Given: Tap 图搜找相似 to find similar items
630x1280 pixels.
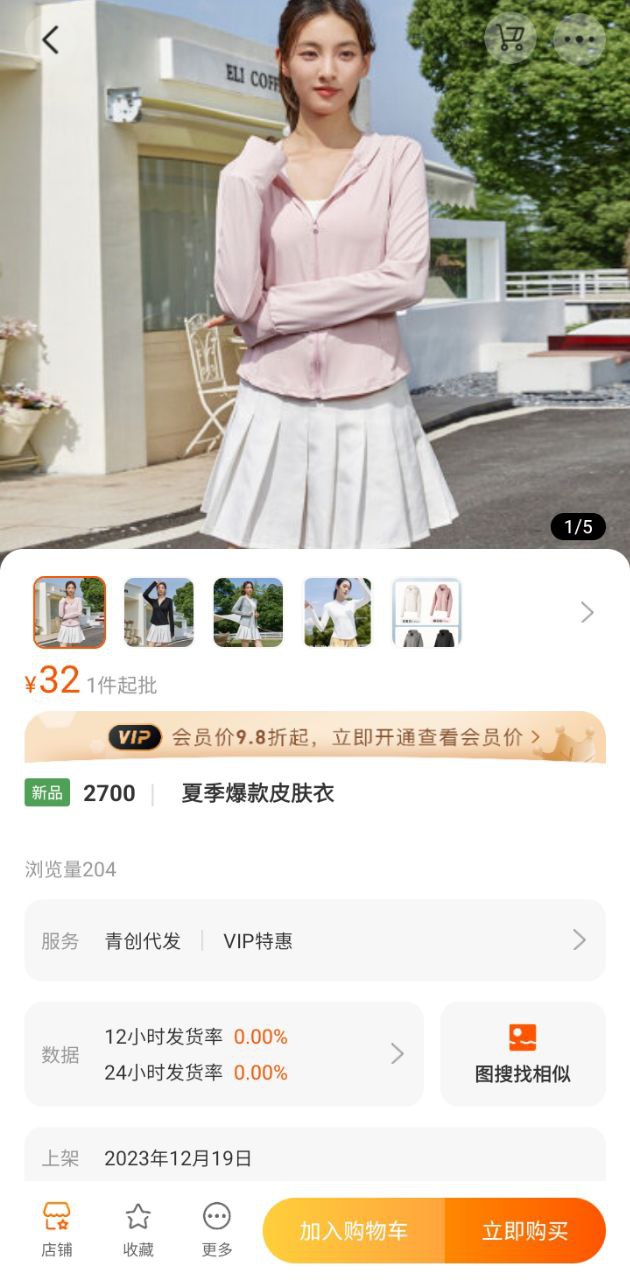Looking at the screenshot, I should click(x=522, y=1054).
